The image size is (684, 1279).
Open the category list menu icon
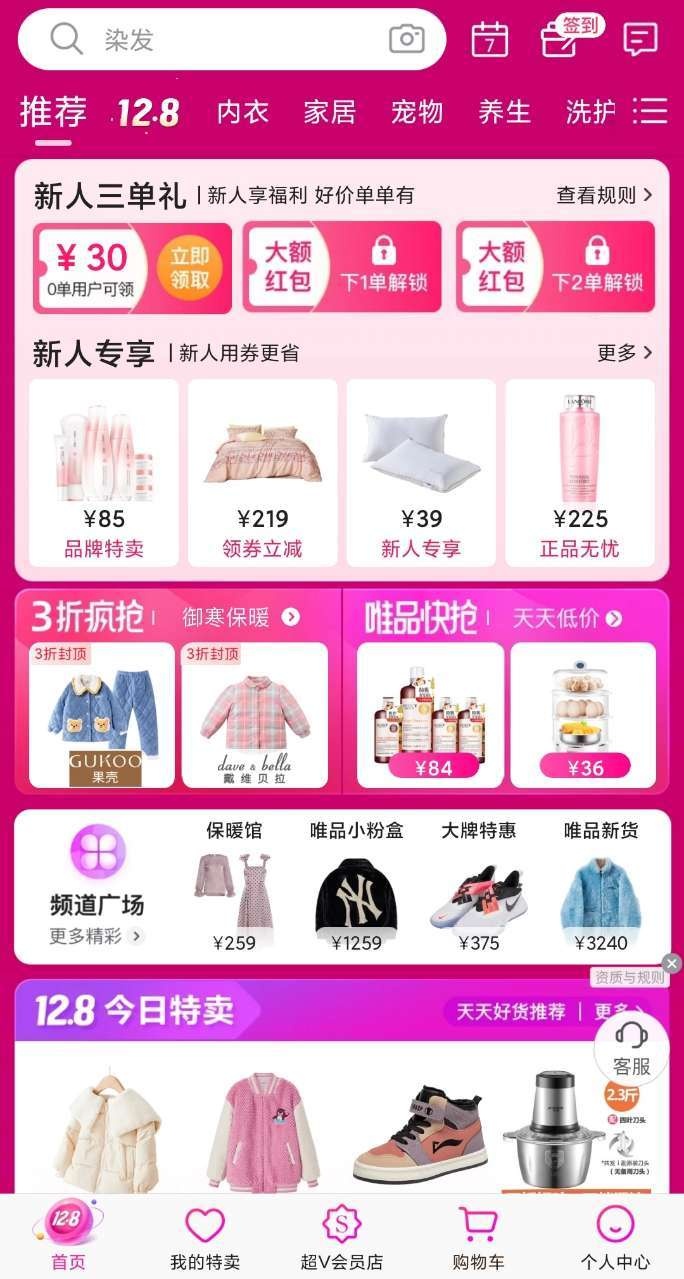click(650, 111)
